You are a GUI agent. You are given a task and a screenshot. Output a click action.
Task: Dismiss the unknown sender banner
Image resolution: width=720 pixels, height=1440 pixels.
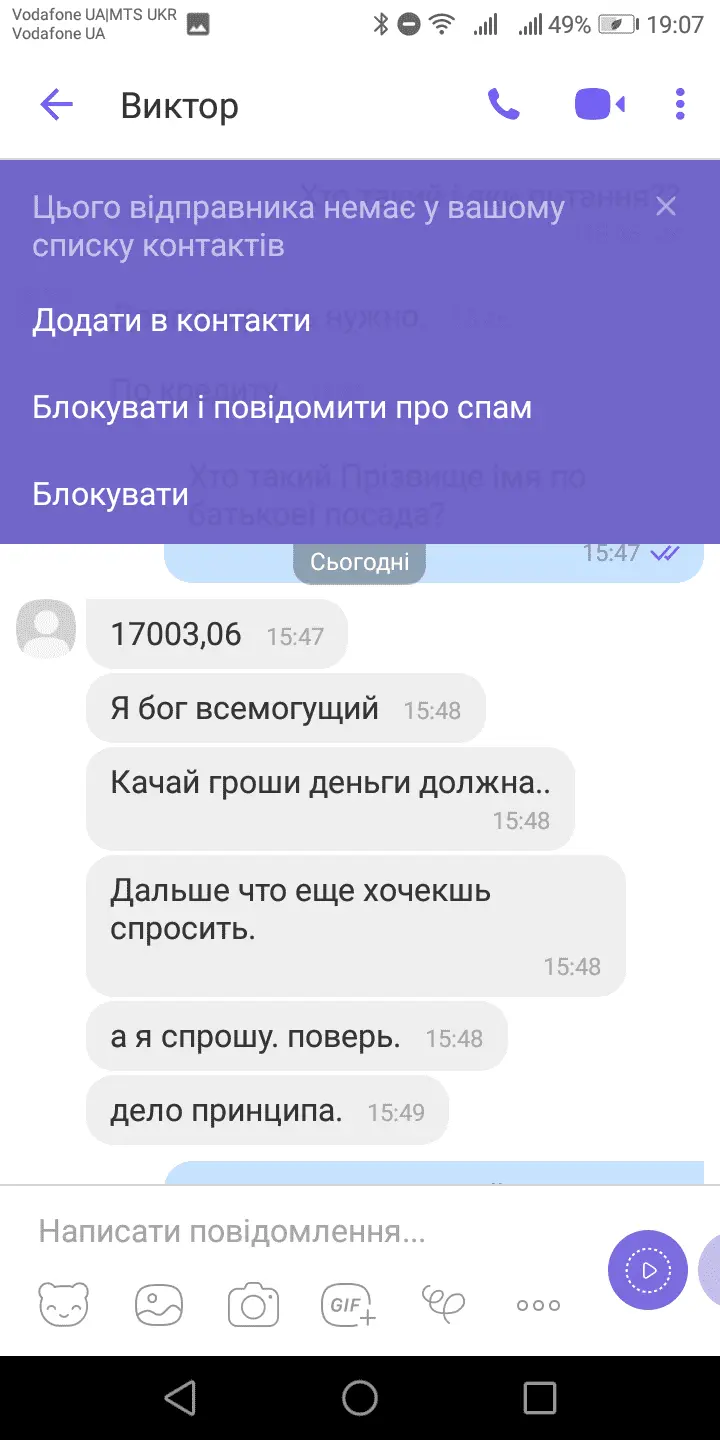[x=666, y=206]
